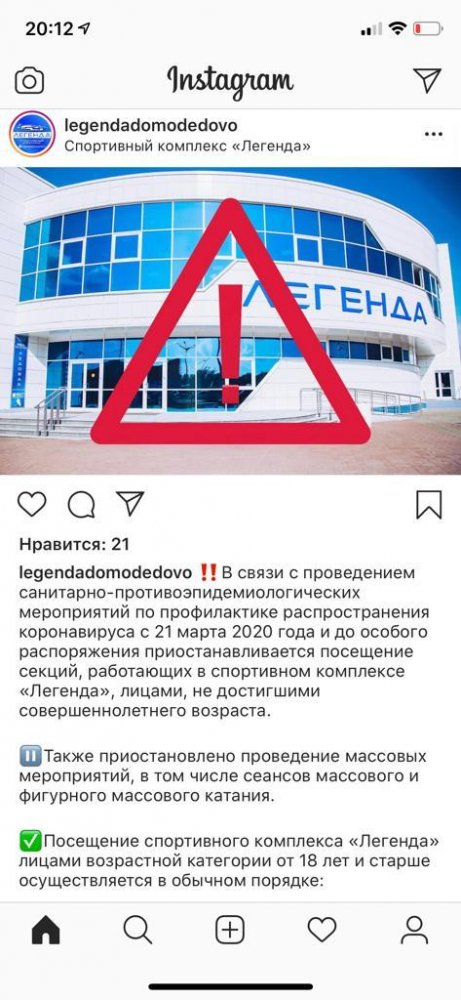The width and height of the screenshot is (461, 1000).
Task: Open direct messages paper plane at top
Action: 427,80
